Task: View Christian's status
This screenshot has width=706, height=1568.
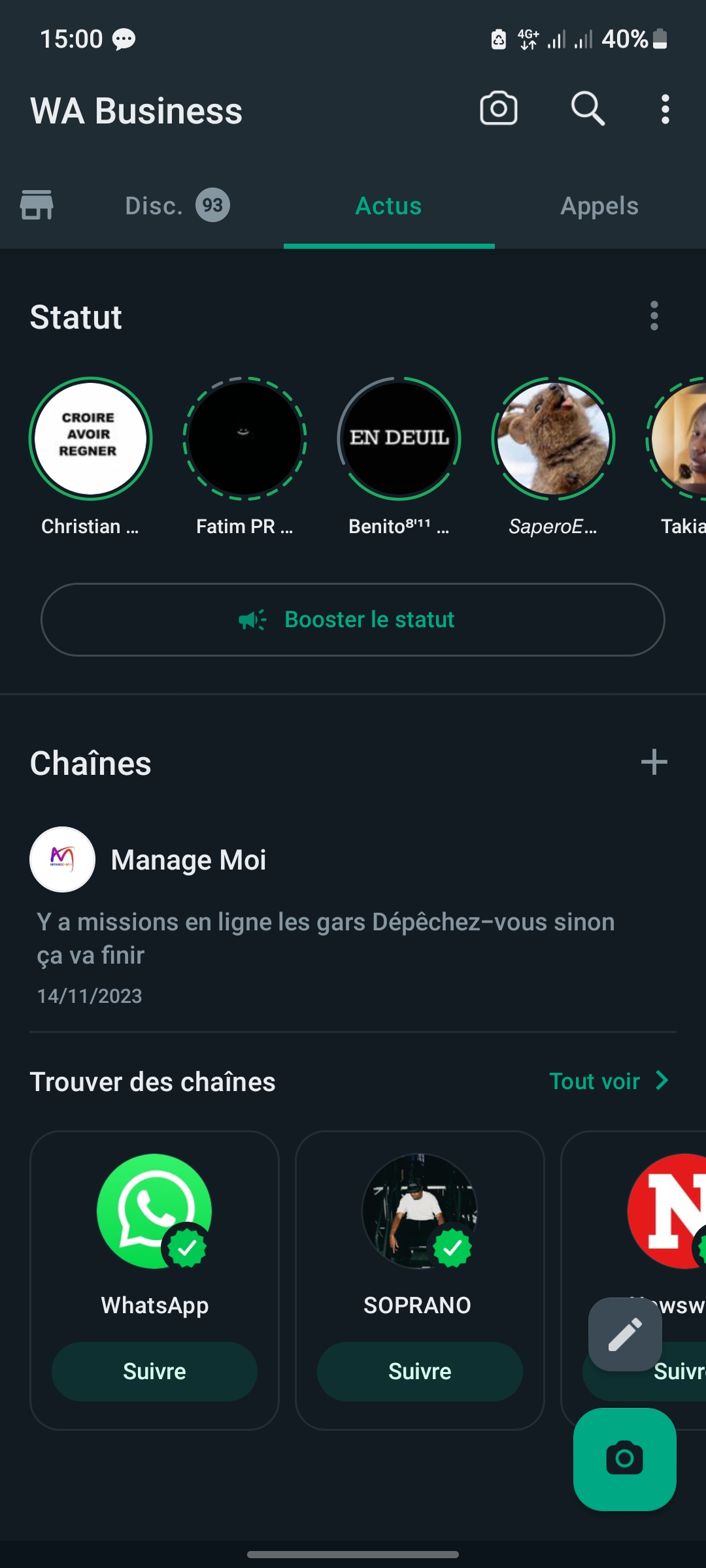Action: (90, 439)
